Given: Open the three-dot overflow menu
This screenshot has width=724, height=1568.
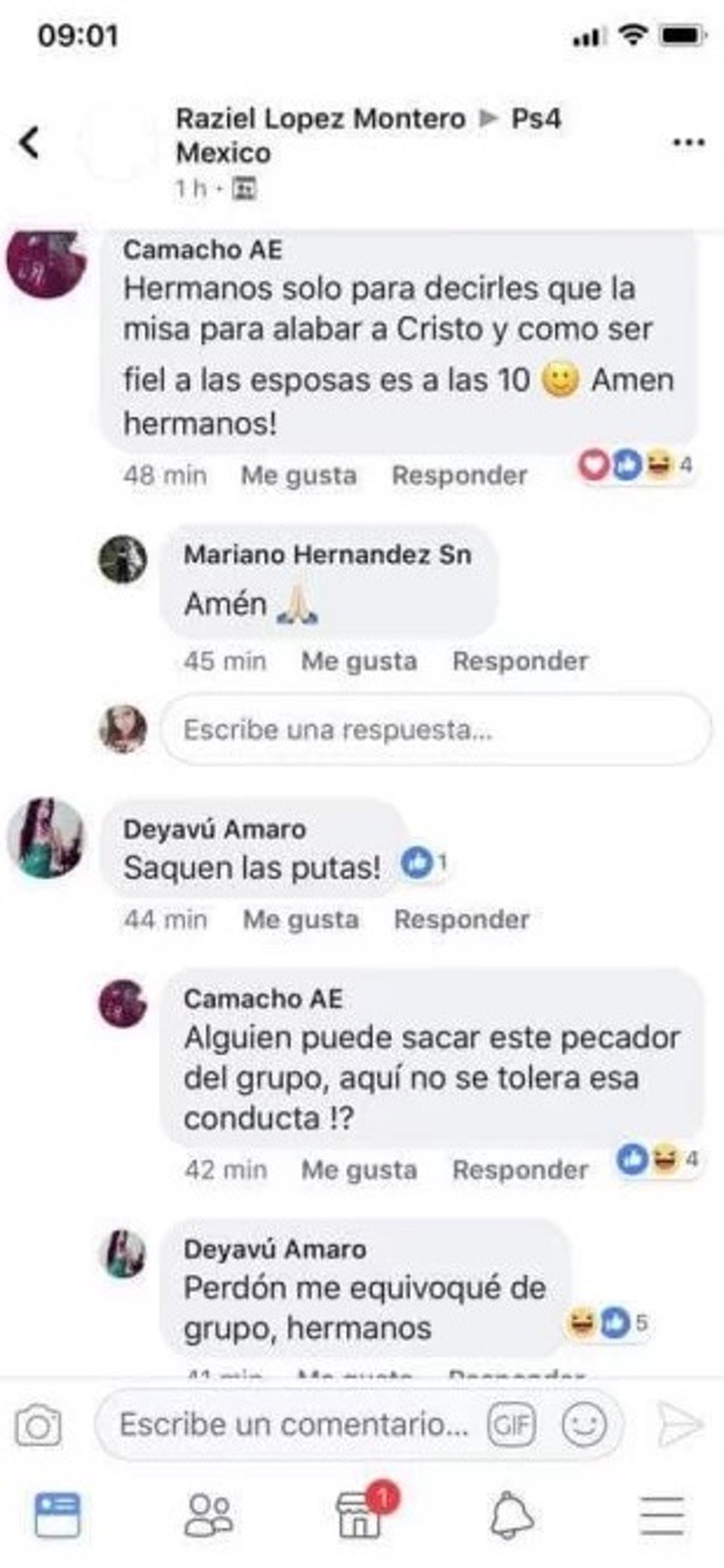Looking at the screenshot, I should coord(688,143).
